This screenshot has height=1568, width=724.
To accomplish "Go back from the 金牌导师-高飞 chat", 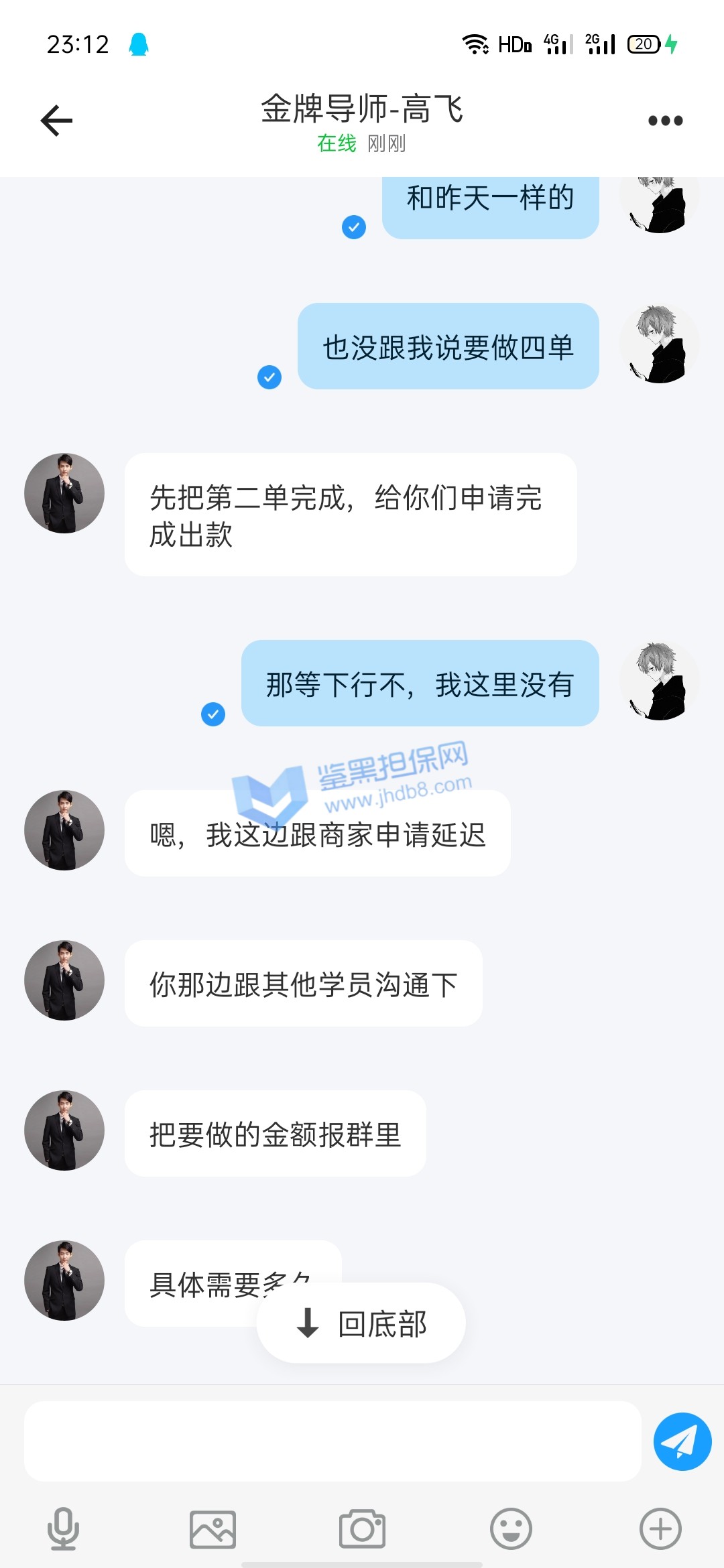I will [56, 121].
